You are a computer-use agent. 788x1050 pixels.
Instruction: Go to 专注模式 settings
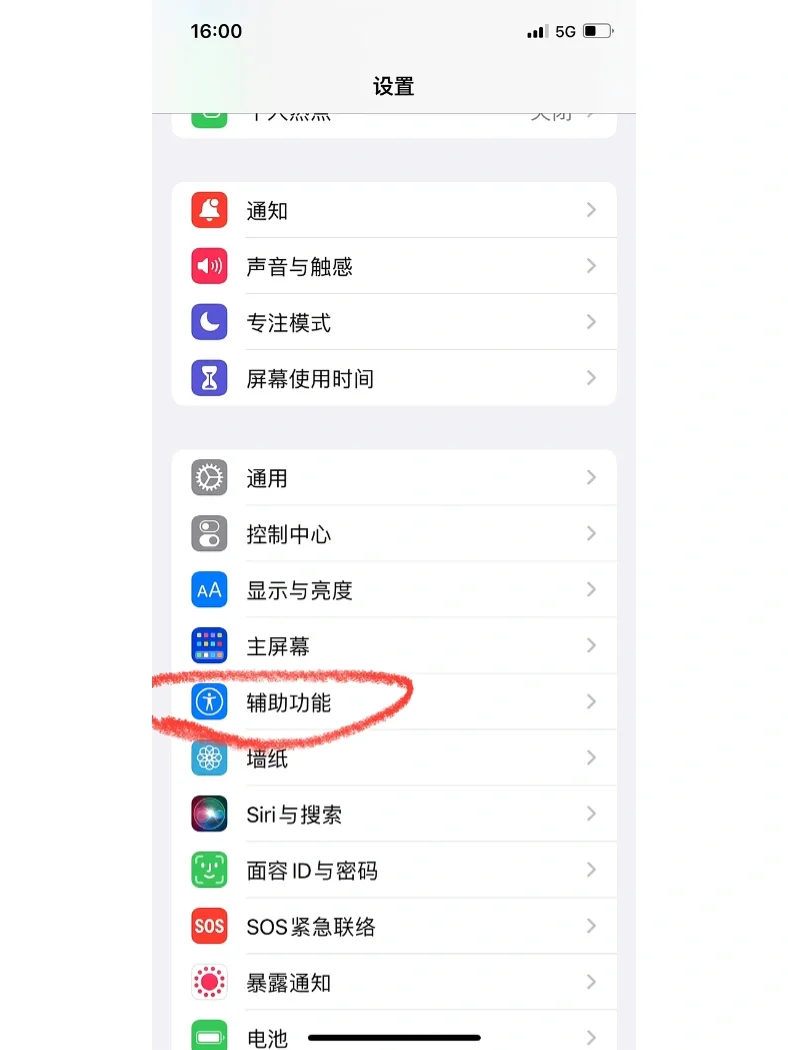[393, 322]
